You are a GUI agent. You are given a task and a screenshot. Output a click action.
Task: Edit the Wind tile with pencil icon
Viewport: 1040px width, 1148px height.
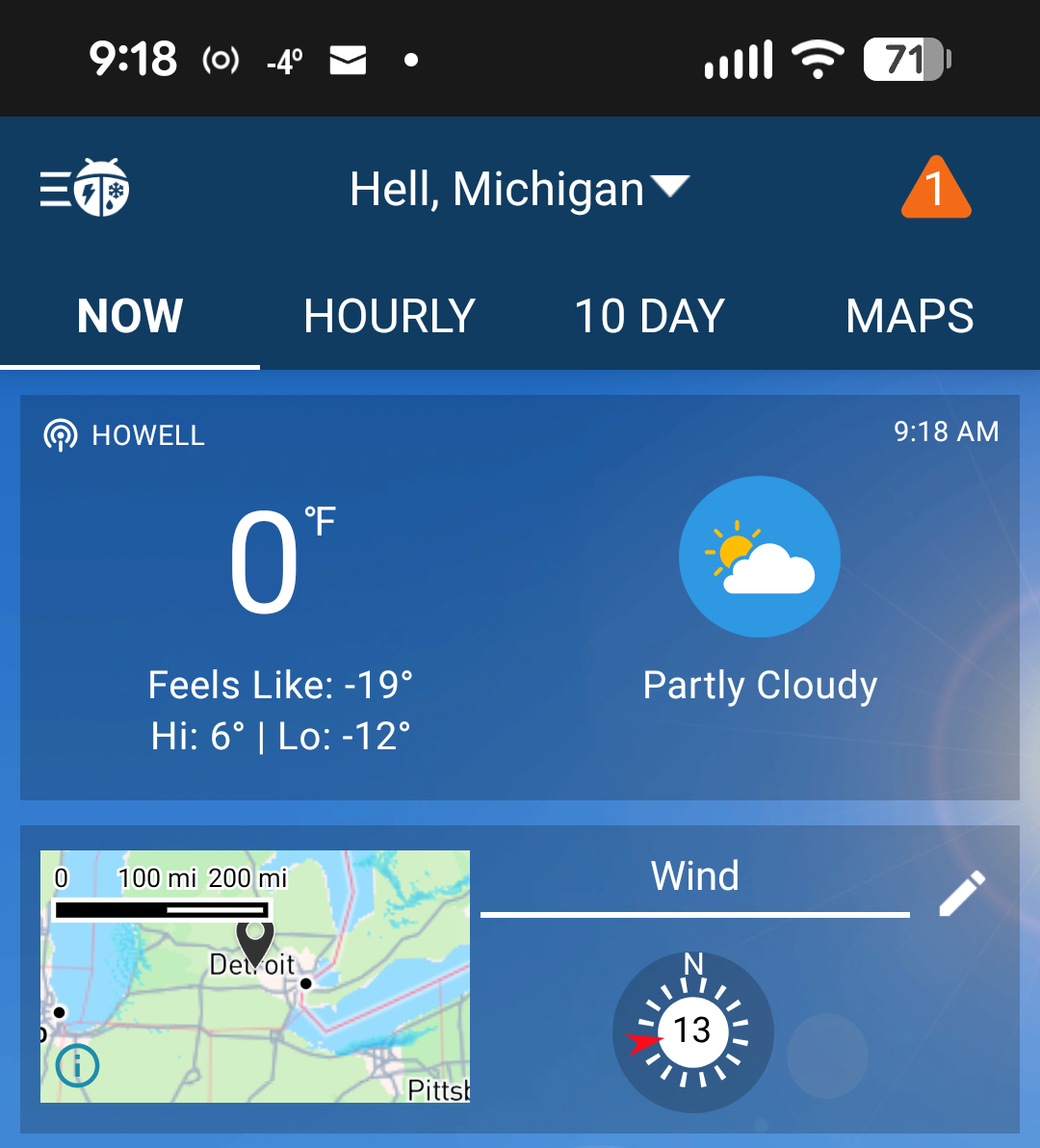coord(962,894)
